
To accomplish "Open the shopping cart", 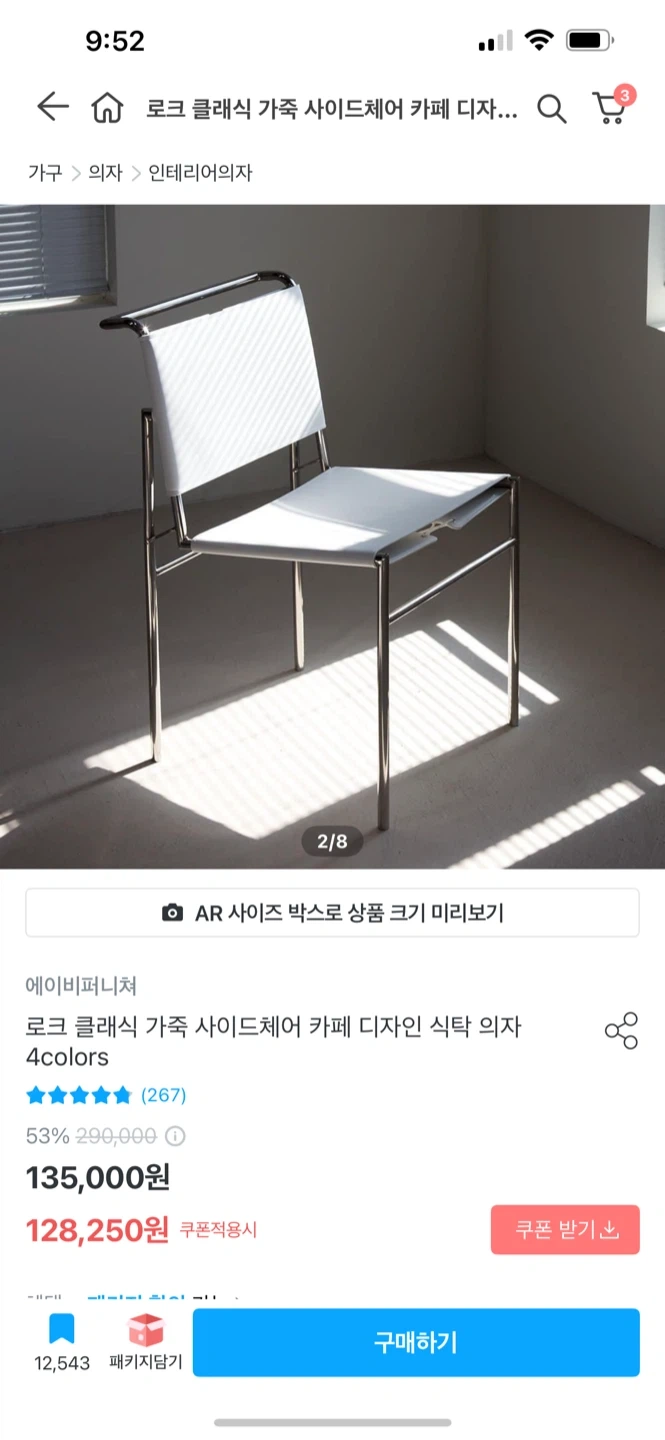I will click(609, 107).
